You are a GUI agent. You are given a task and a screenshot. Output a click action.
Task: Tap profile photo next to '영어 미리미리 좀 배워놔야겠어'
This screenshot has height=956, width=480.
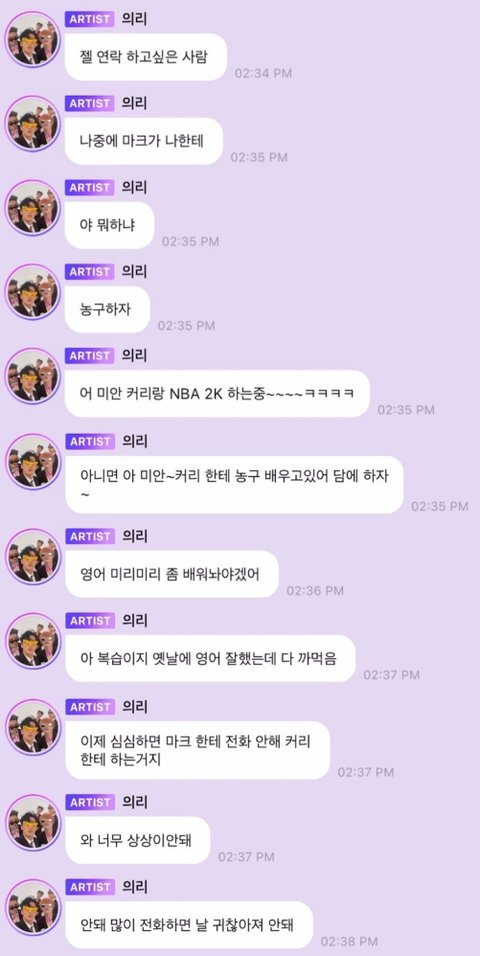coord(33,557)
